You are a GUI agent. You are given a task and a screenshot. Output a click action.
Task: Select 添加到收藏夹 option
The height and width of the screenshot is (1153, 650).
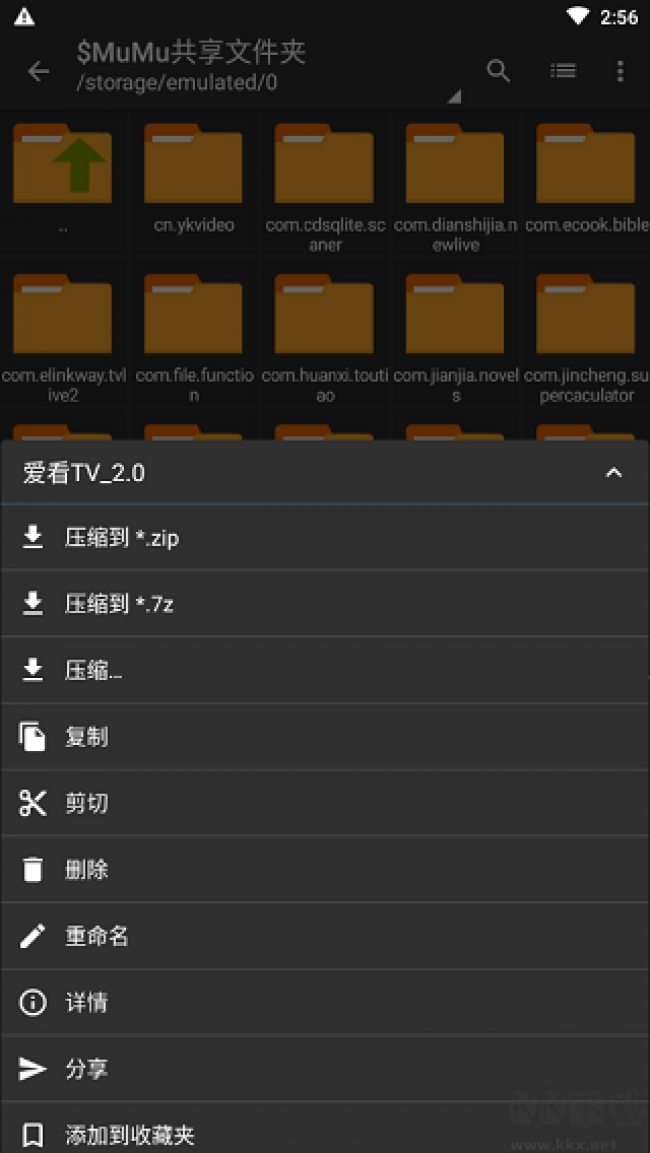(x=324, y=1135)
